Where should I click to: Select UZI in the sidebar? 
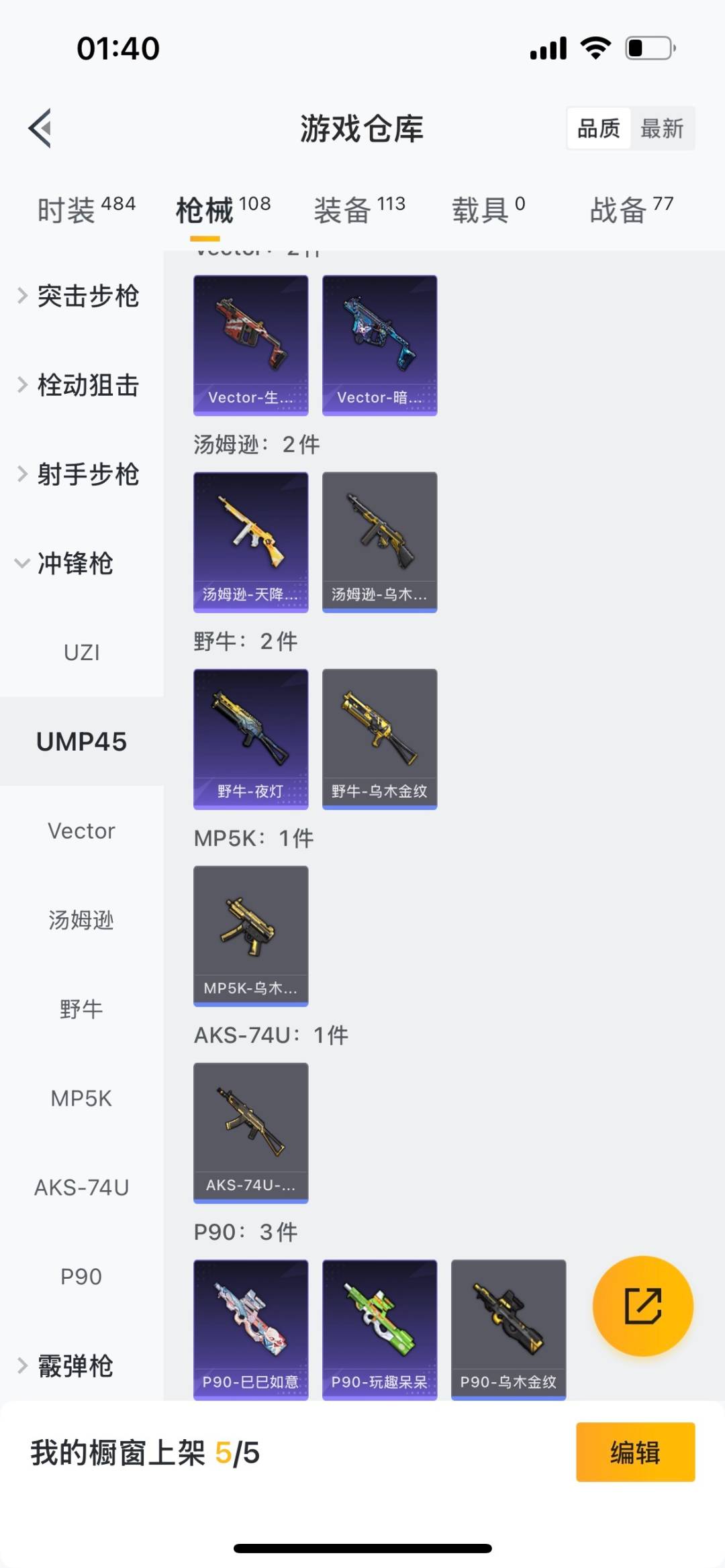tap(81, 652)
